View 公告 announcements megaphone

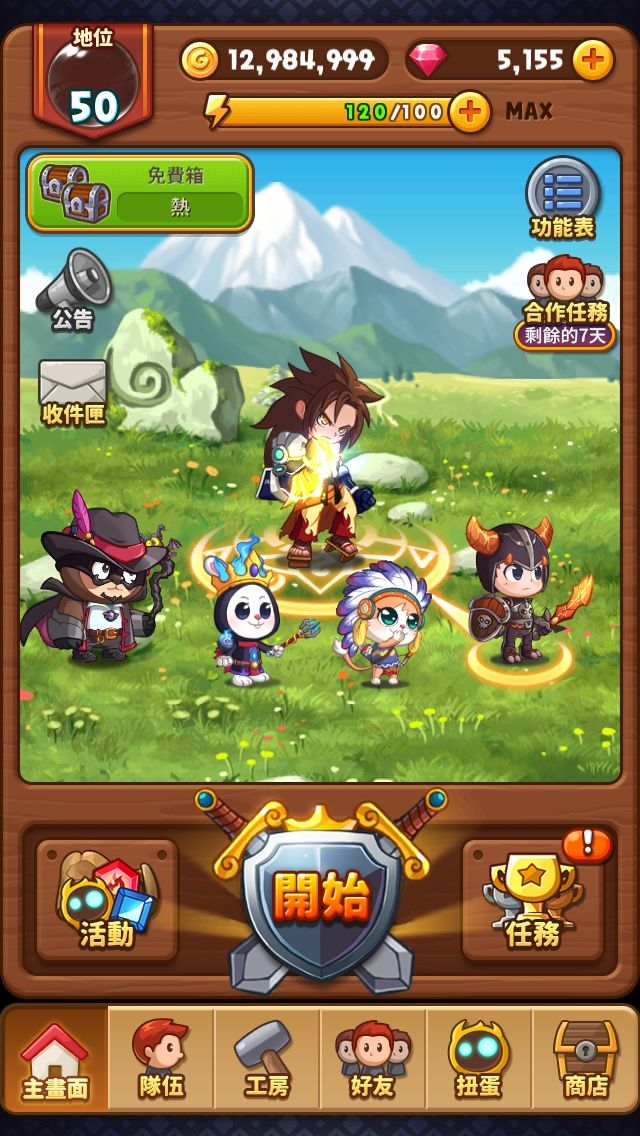coord(73,289)
